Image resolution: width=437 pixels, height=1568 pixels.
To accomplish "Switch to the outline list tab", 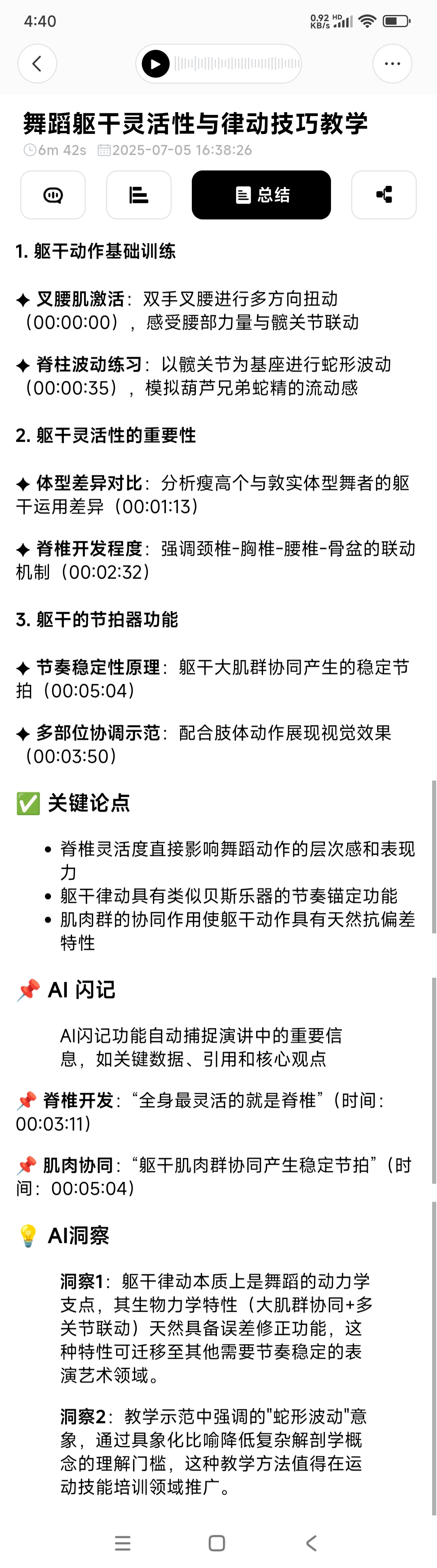I will (x=138, y=195).
